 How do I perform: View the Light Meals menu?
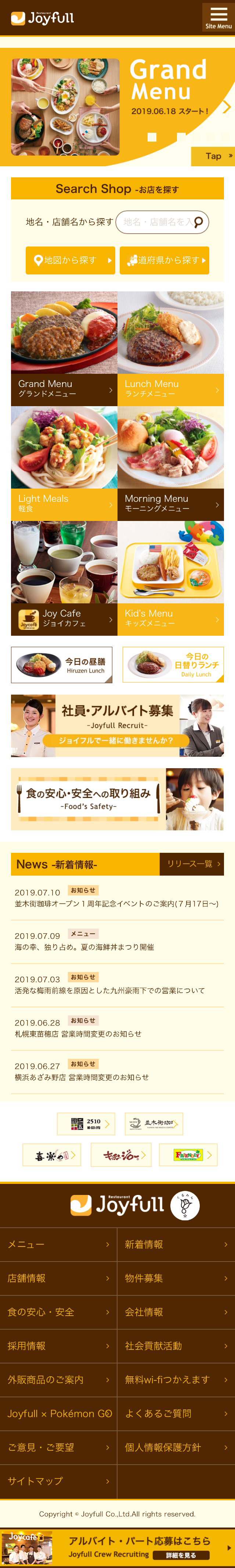point(64,463)
